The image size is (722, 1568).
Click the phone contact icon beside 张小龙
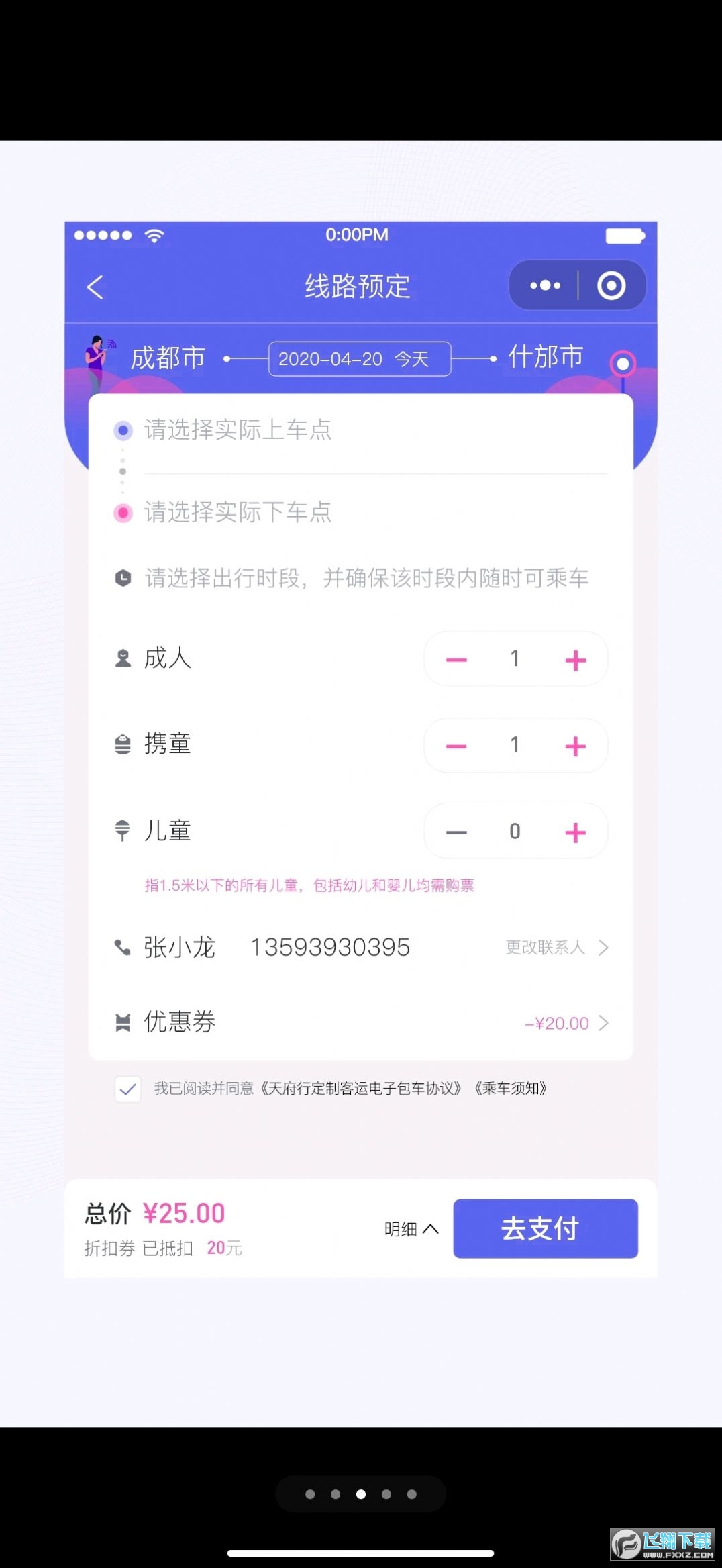coord(122,947)
